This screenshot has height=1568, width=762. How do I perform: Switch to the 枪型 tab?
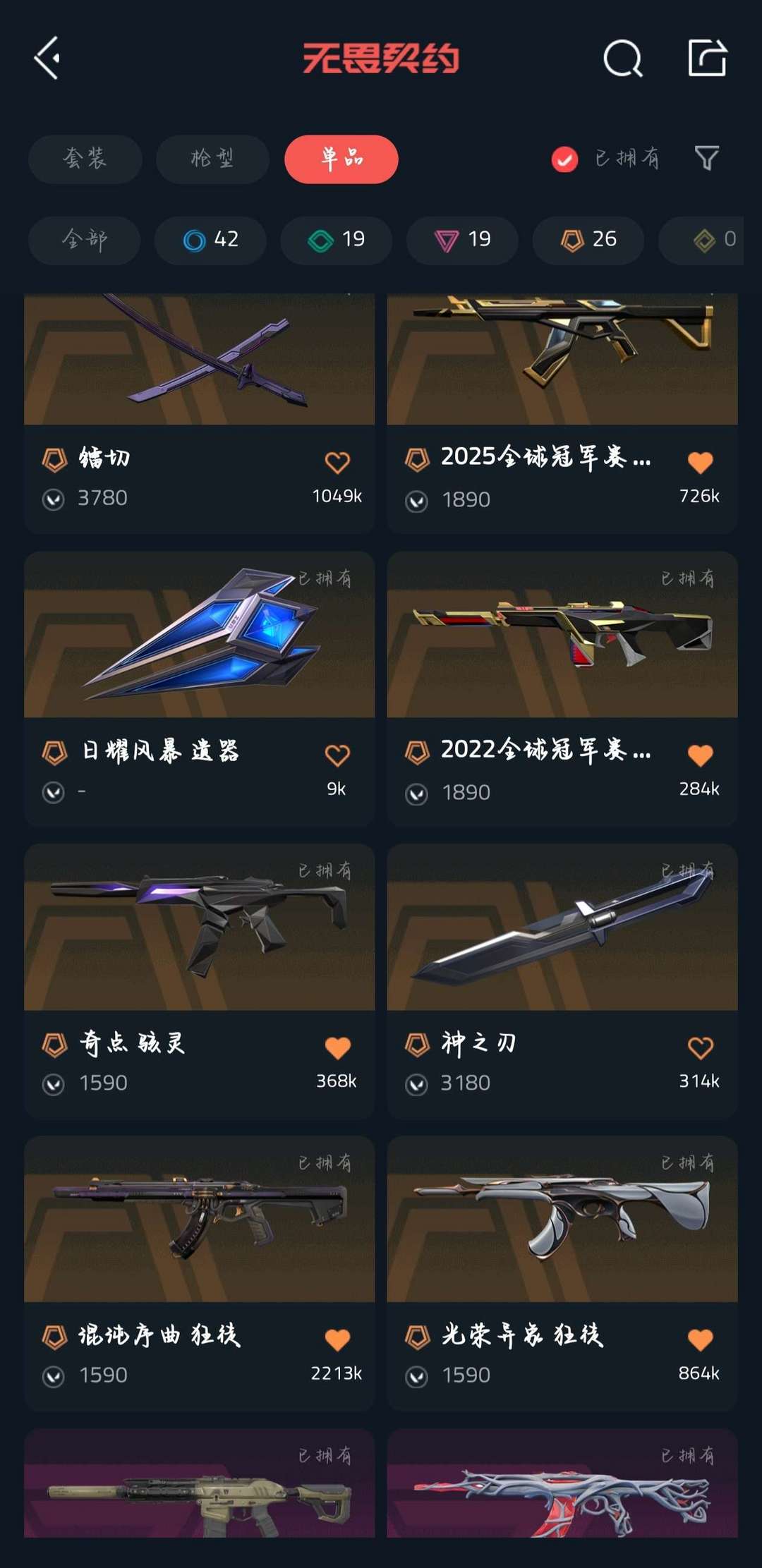212,159
